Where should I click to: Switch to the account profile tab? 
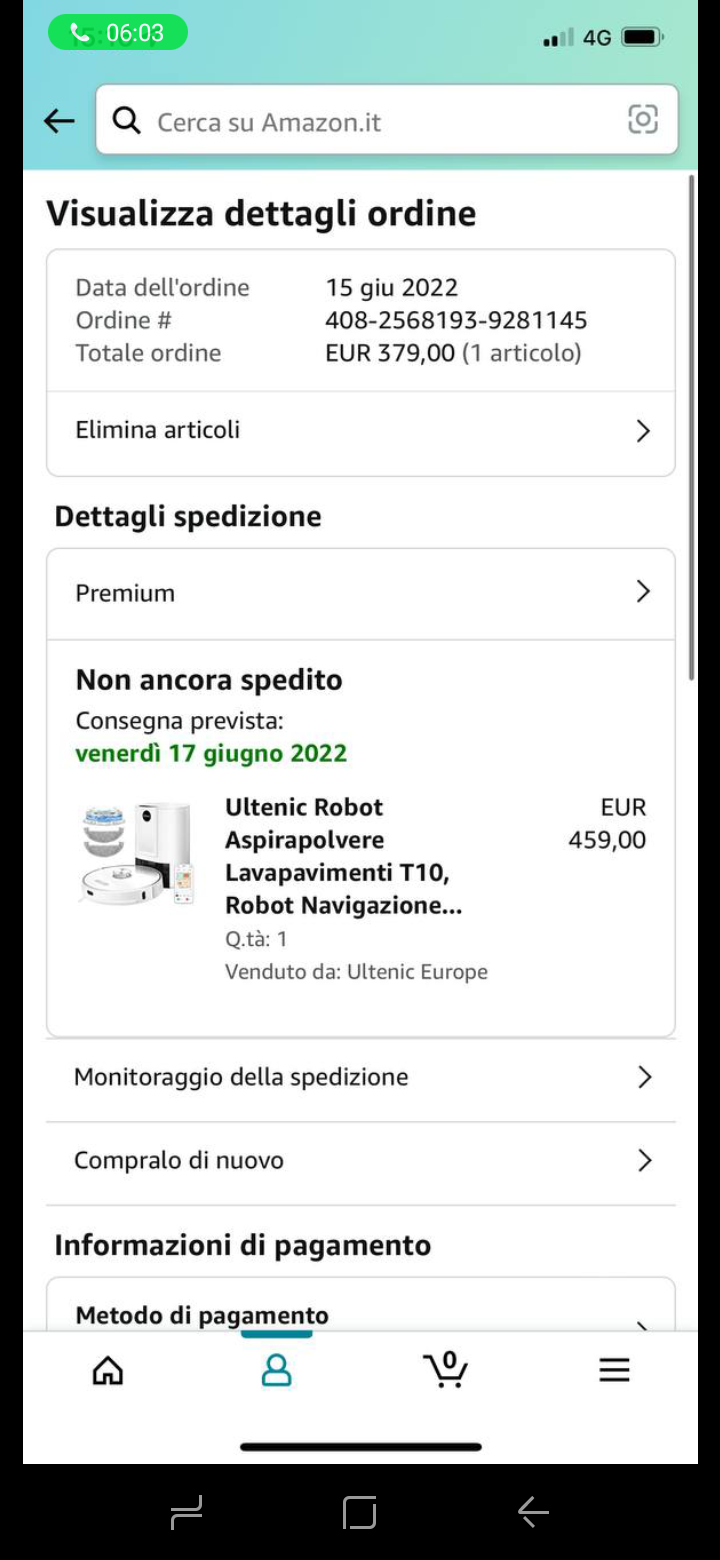click(x=276, y=1370)
